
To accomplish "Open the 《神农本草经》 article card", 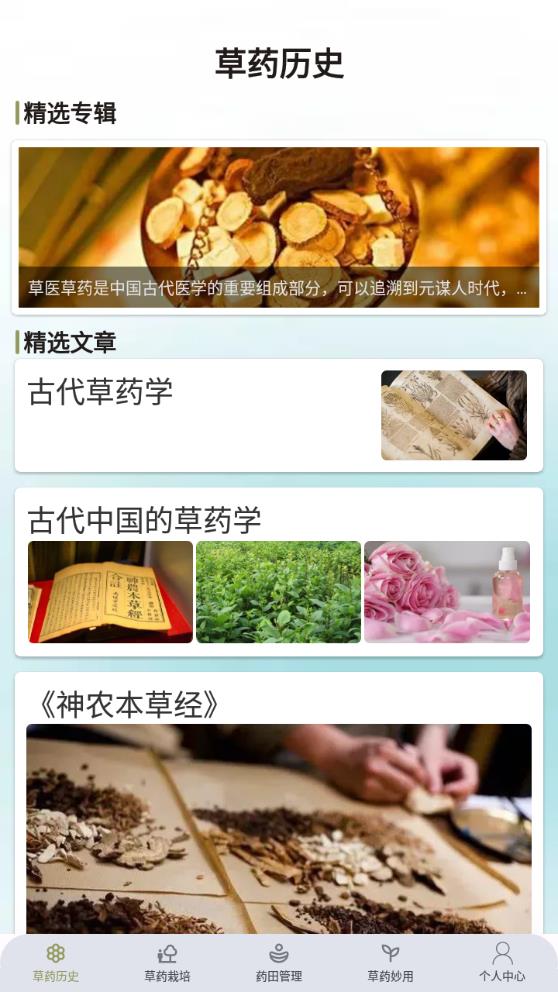I will (278, 803).
